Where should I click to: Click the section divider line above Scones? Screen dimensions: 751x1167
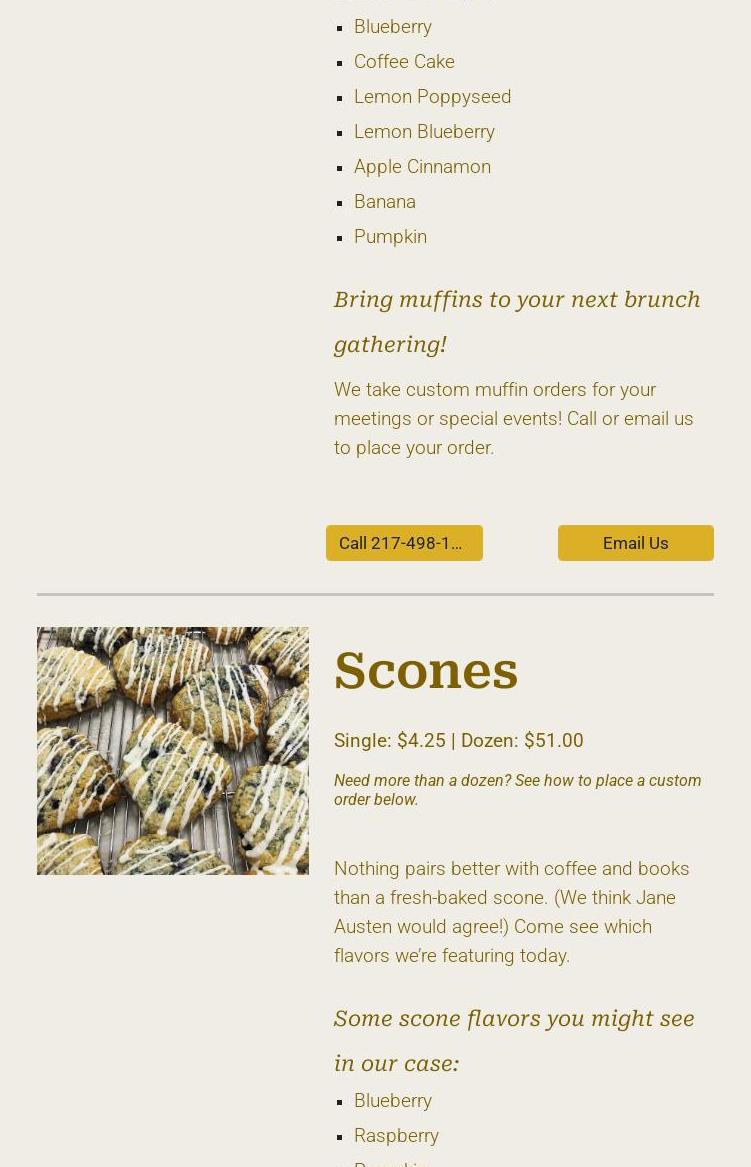(x=375, y=592)
